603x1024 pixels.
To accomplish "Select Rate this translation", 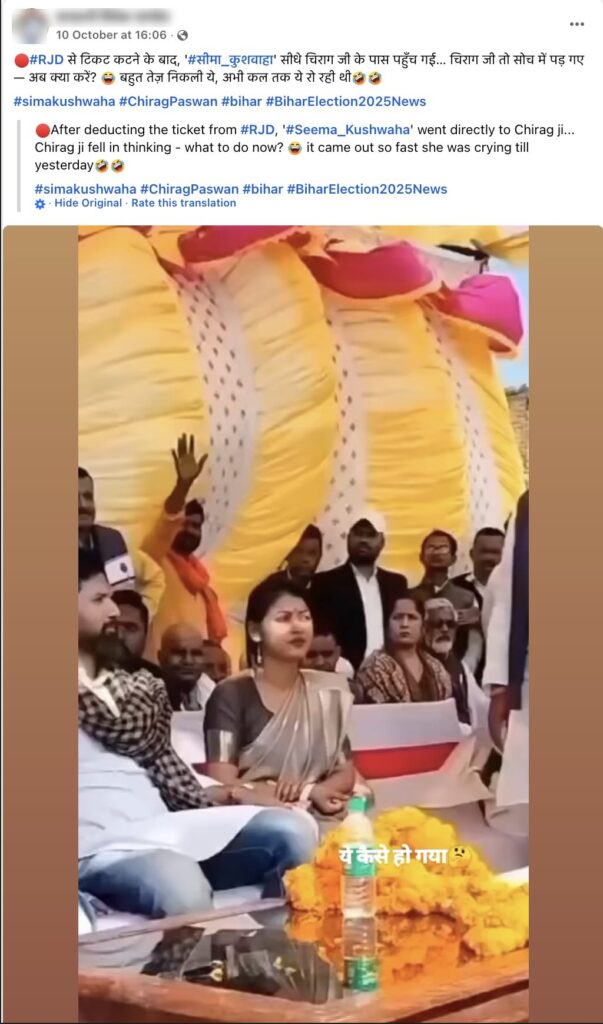I will tap(184, 203).
